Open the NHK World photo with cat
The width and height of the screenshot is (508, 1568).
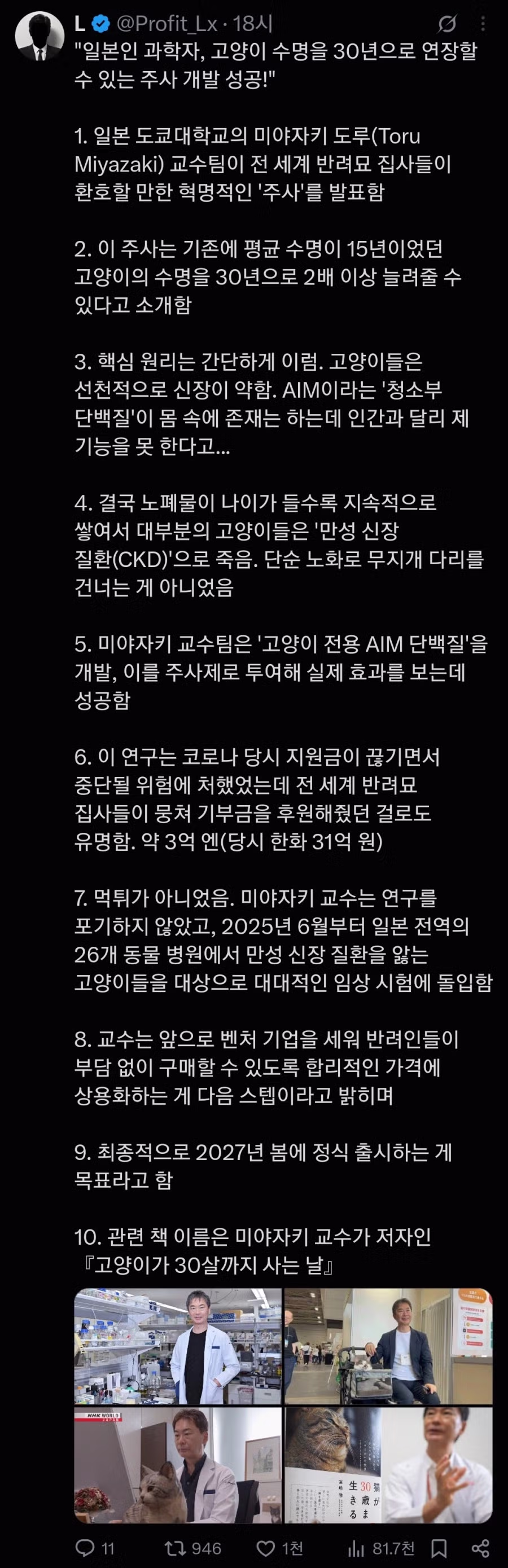[178, 1465]
